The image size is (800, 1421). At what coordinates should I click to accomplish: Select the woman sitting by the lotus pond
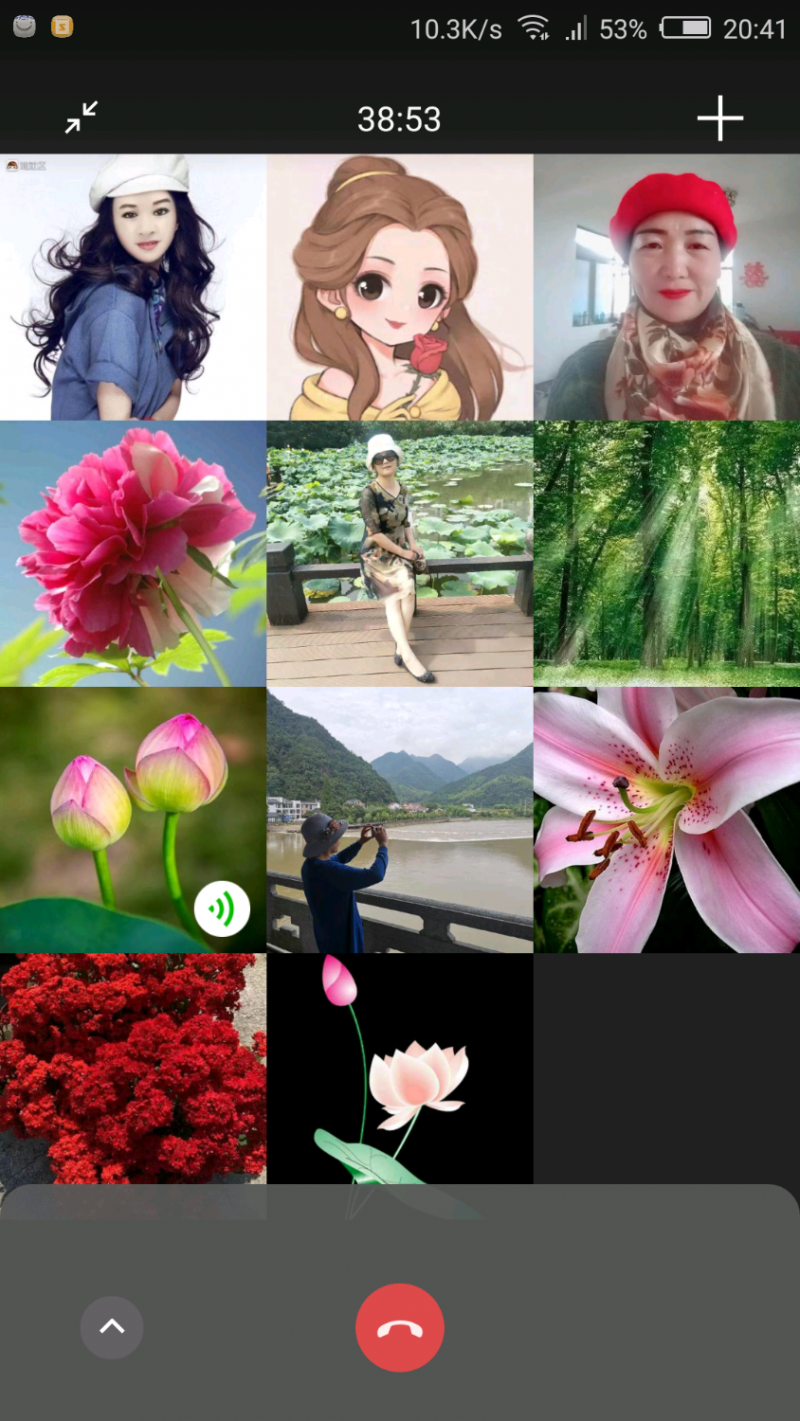(400, 553)
